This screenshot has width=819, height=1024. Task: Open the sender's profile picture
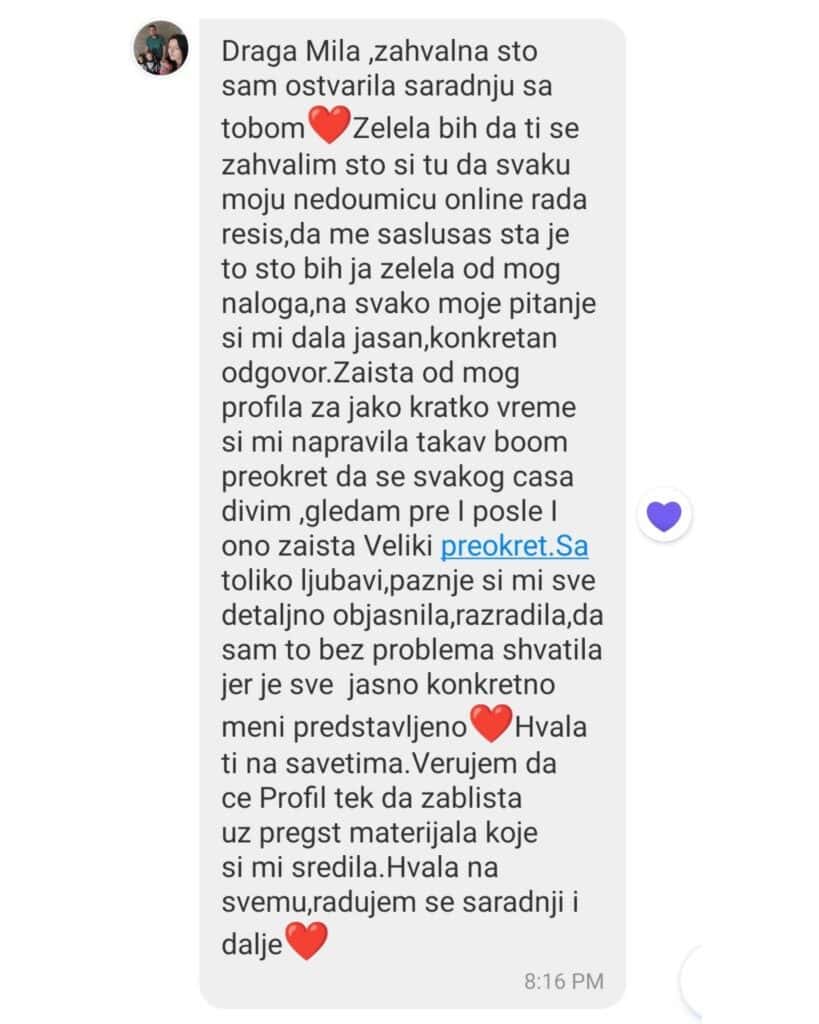tap(161, 49)
